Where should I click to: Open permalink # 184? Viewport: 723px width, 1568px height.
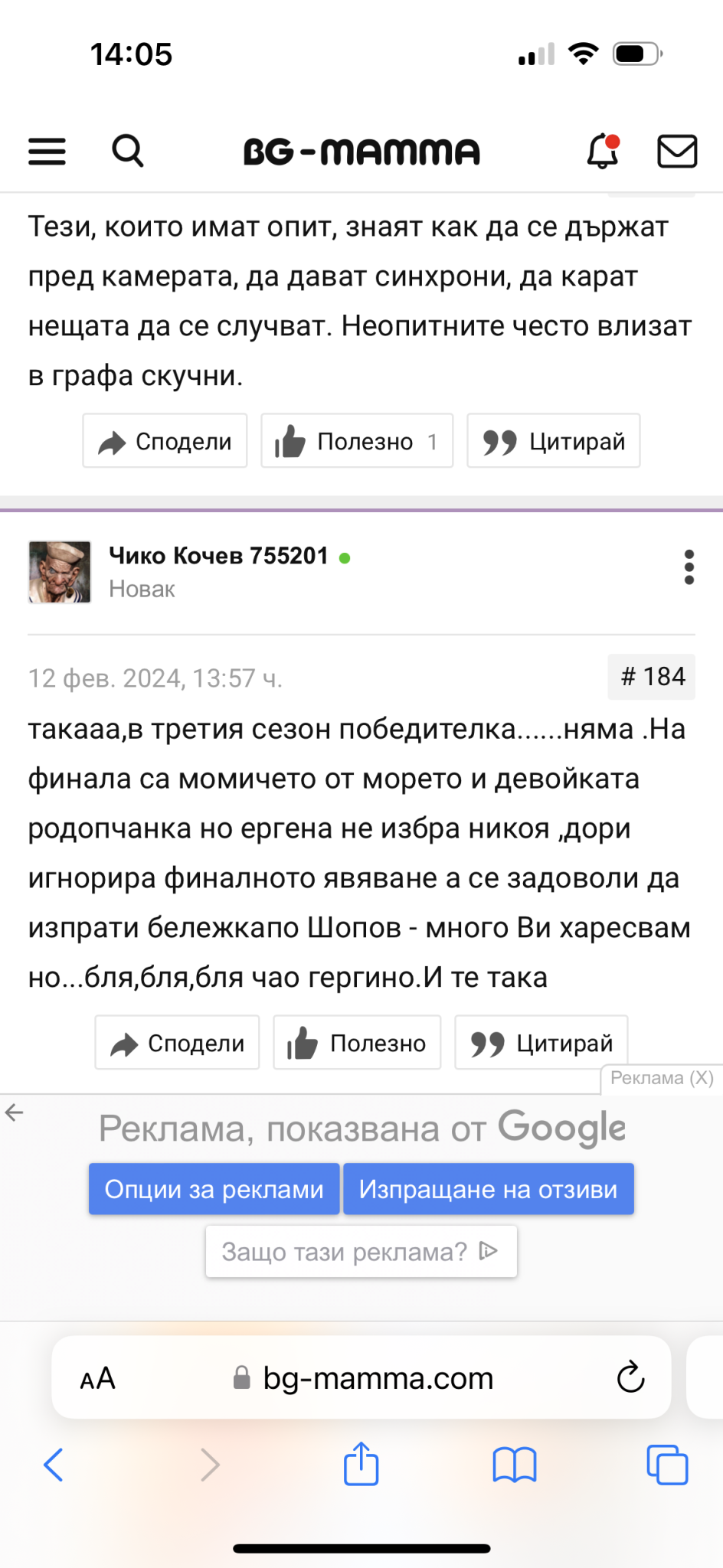coord(652,677)
